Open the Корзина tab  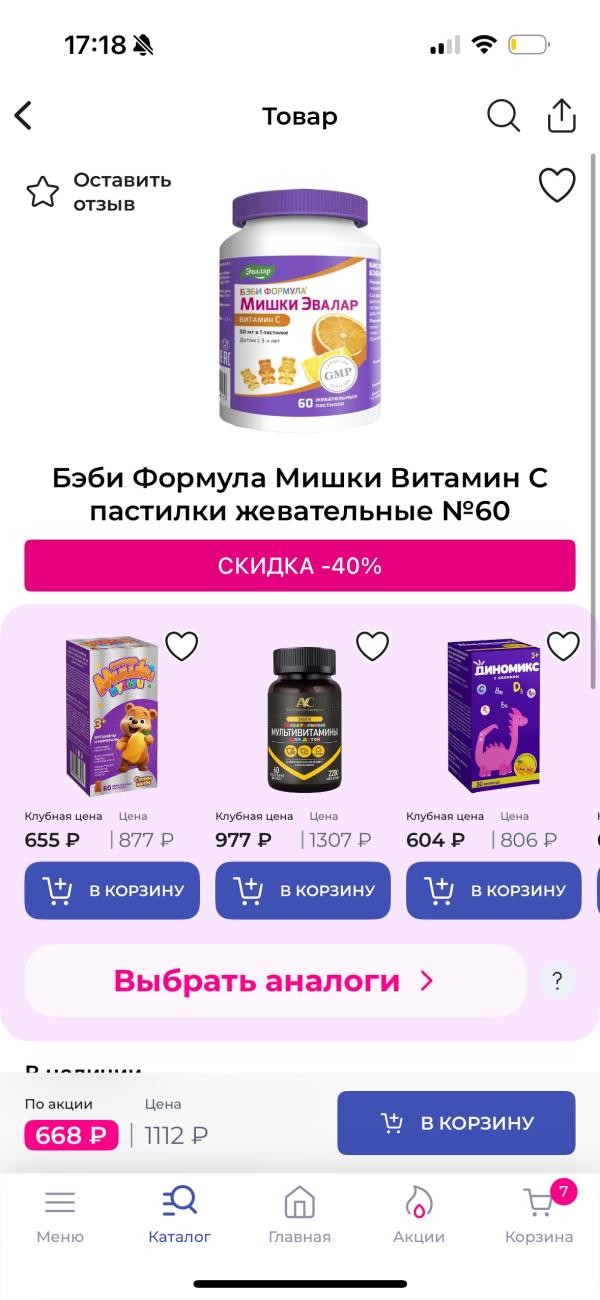(x=539, y=1214)
